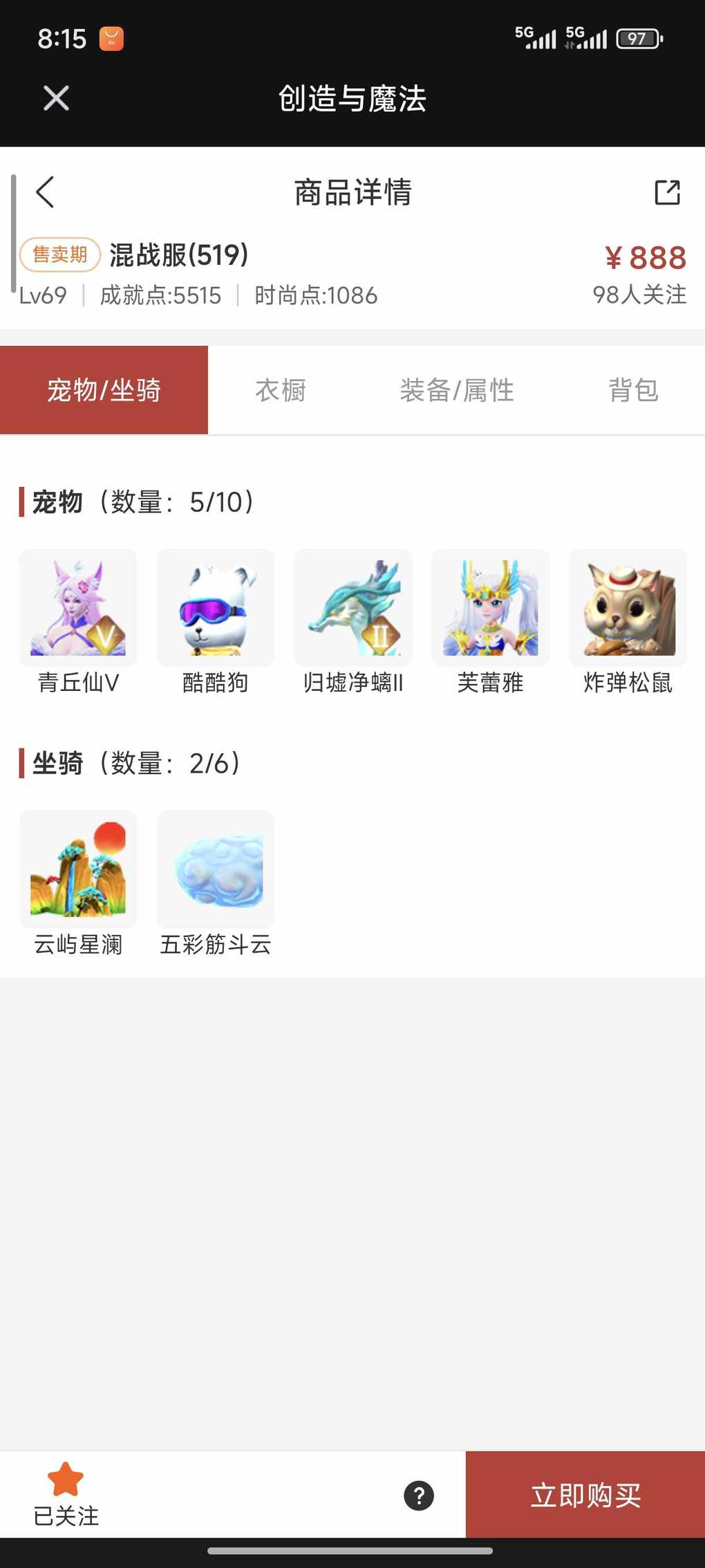Open the help question mark

pos(419,1495)
